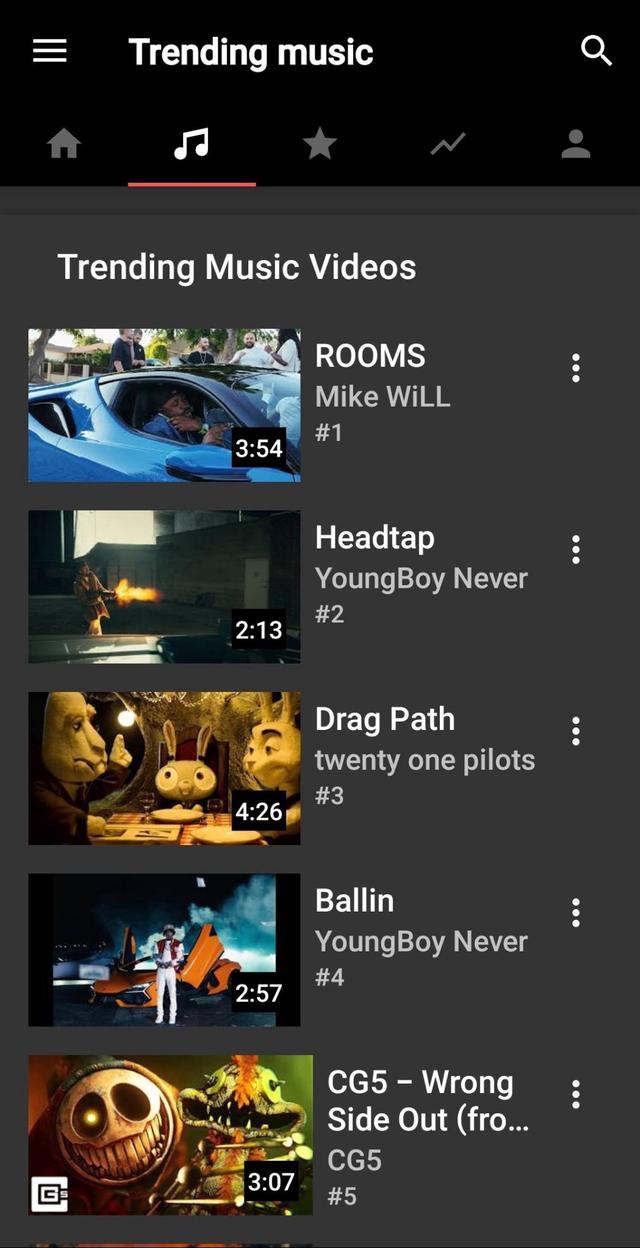This screenshot has height=1248, width=640.
Task: Tap the three-dot menu for CG5 video
Action: (576, 1094)
